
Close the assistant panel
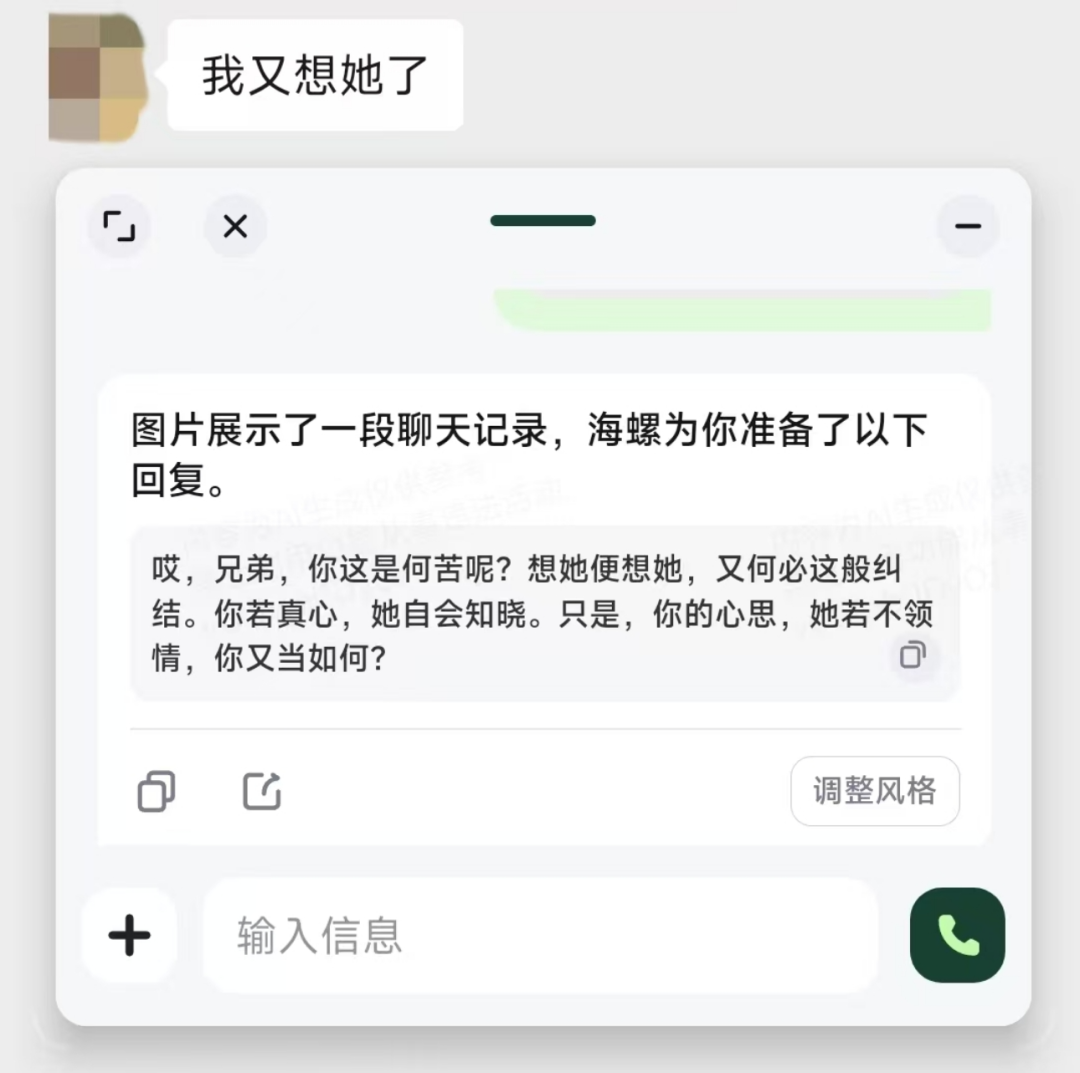pyautogui.click(x=235, y=226)
